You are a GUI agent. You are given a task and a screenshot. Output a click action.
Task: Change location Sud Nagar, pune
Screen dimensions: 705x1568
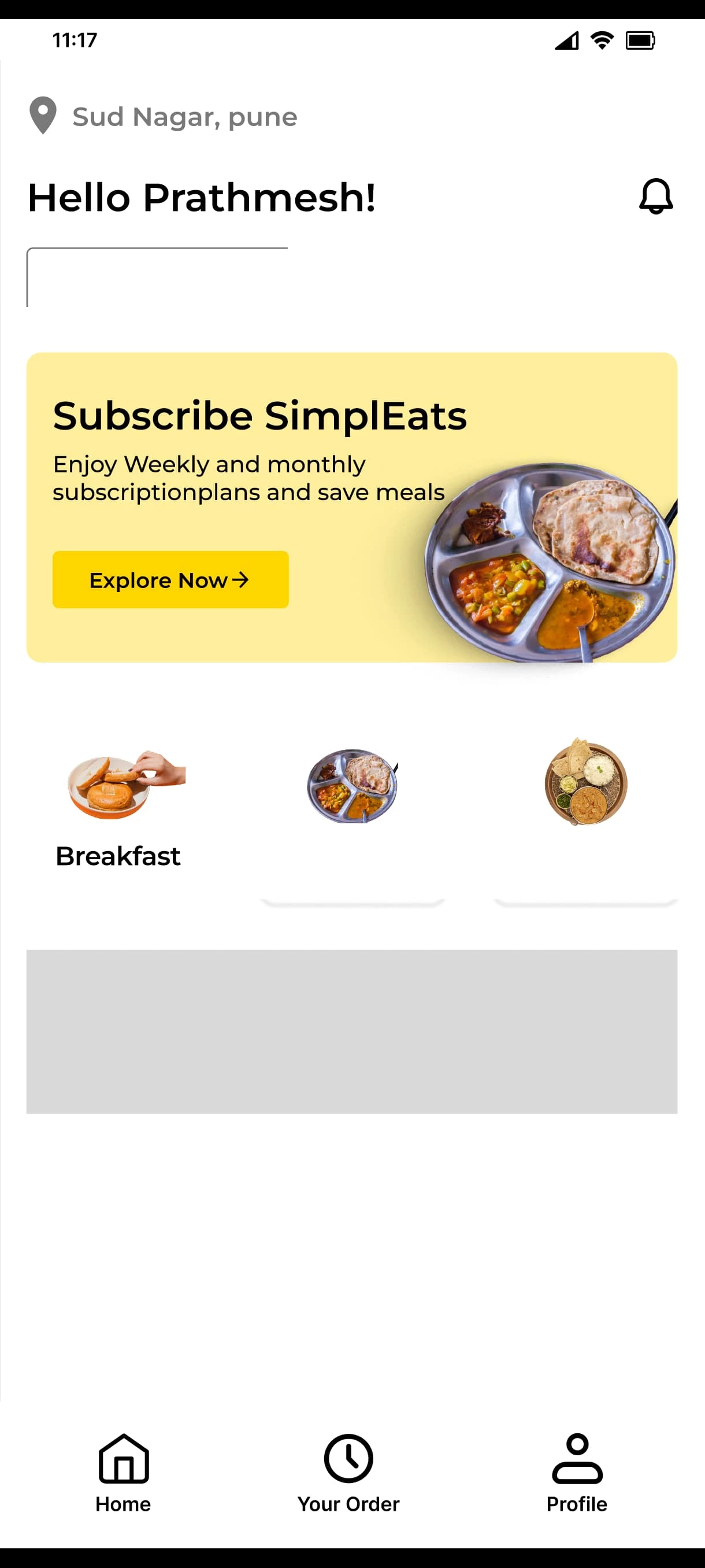tap(163, 116)
